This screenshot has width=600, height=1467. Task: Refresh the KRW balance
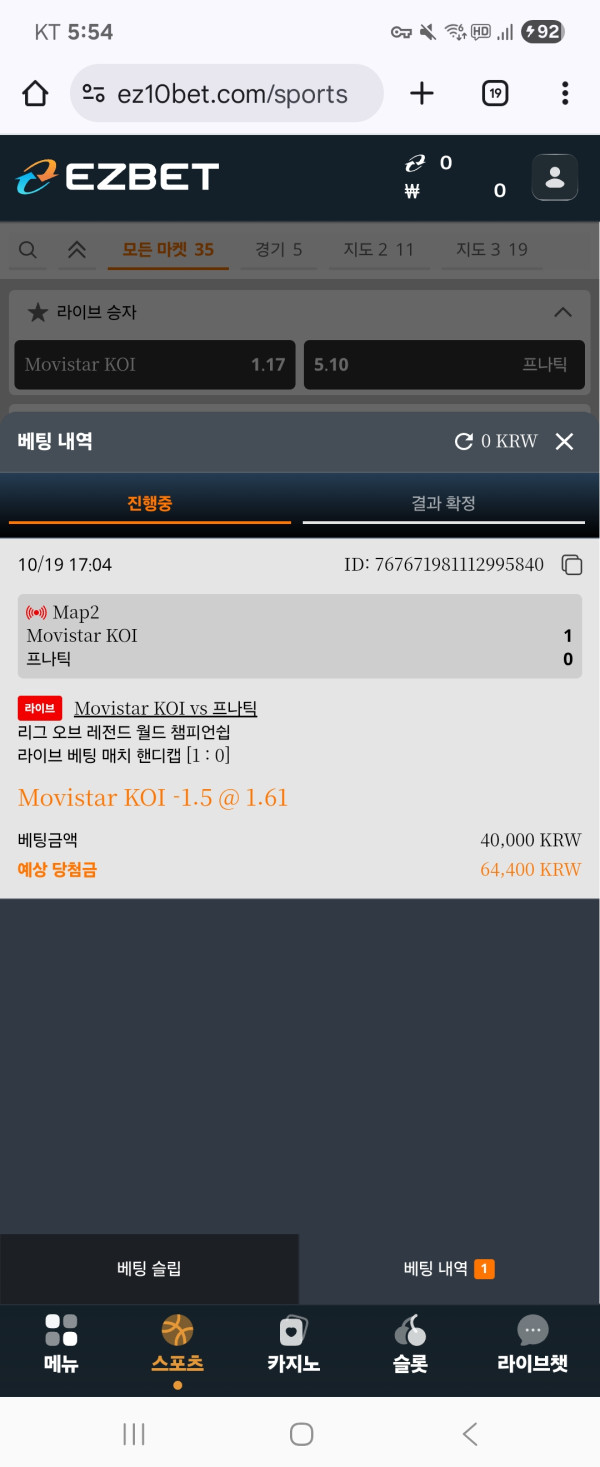(464, 441)
